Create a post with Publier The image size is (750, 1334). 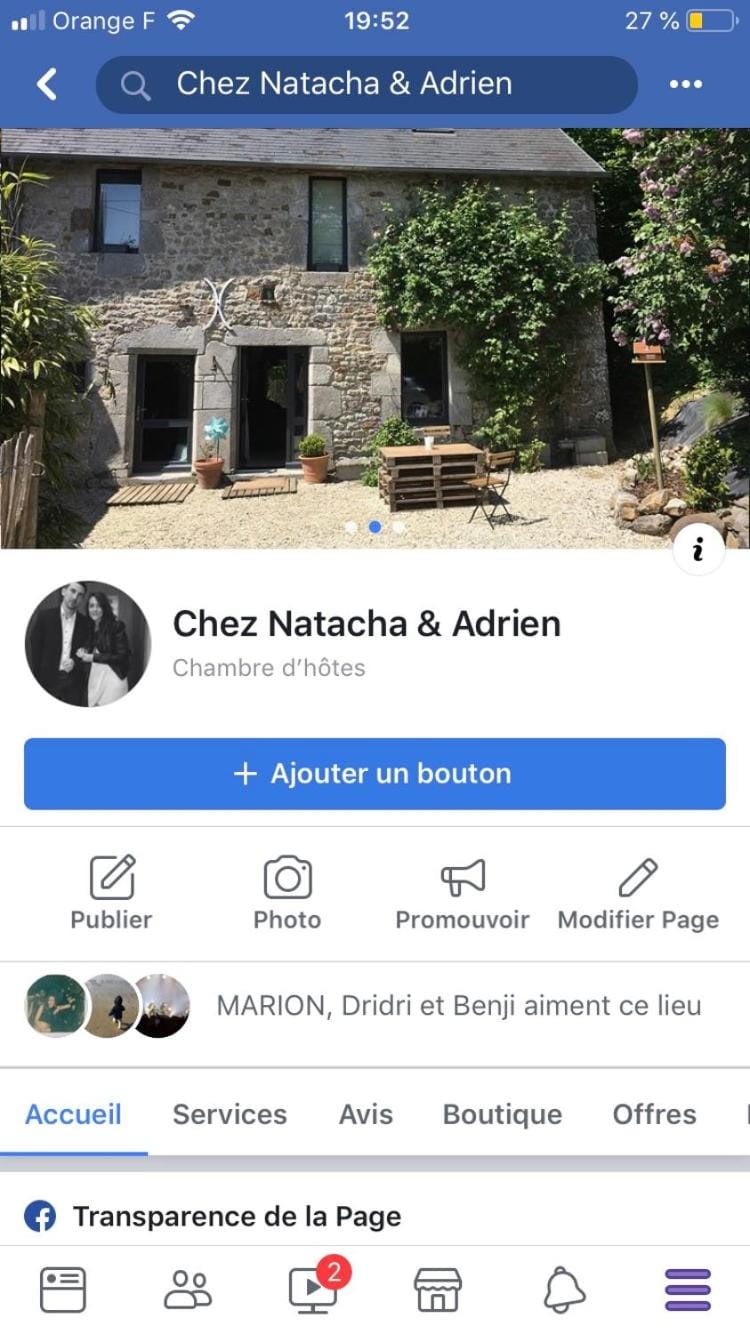coord(111,894)
